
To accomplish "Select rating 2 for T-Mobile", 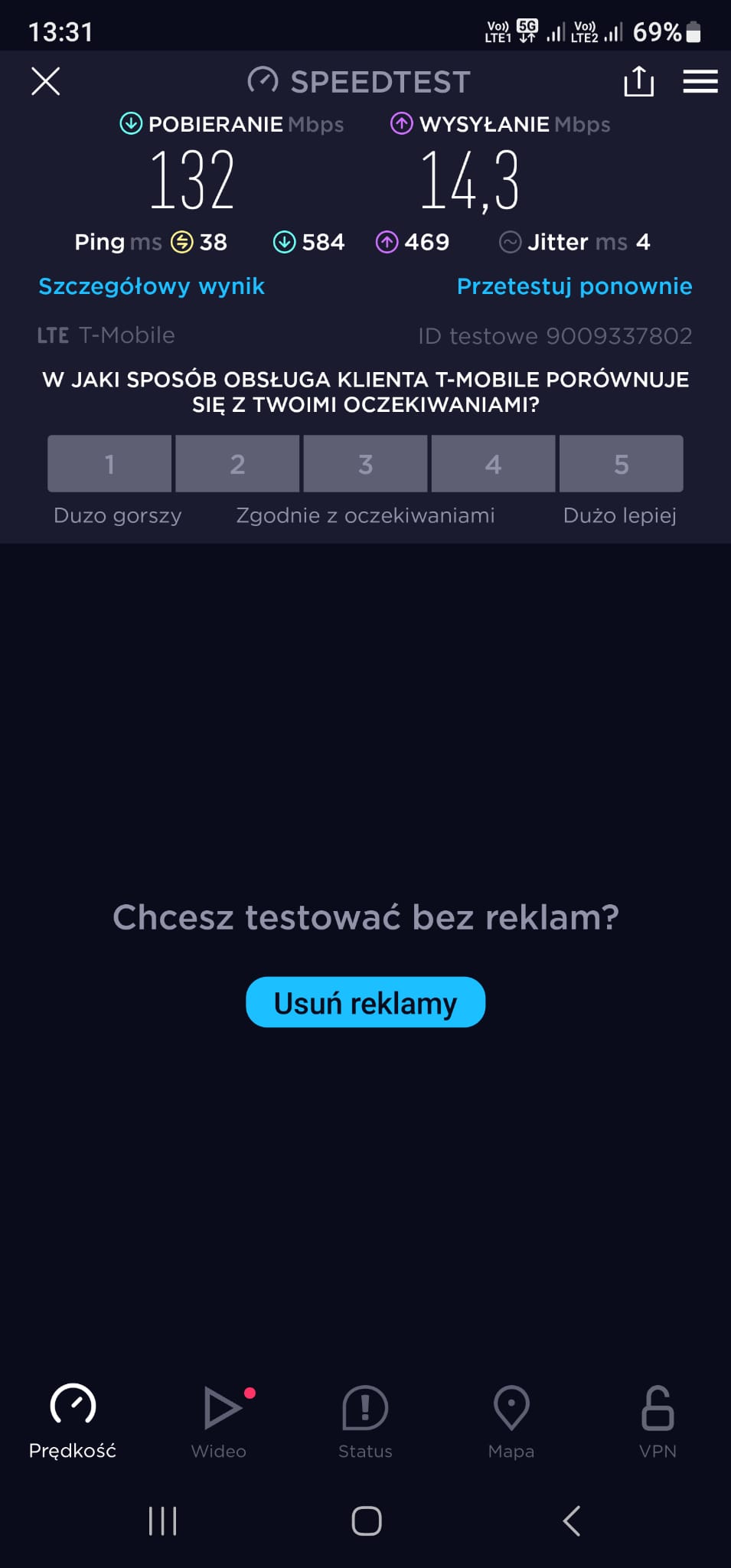I will click(x=237, y=464).
